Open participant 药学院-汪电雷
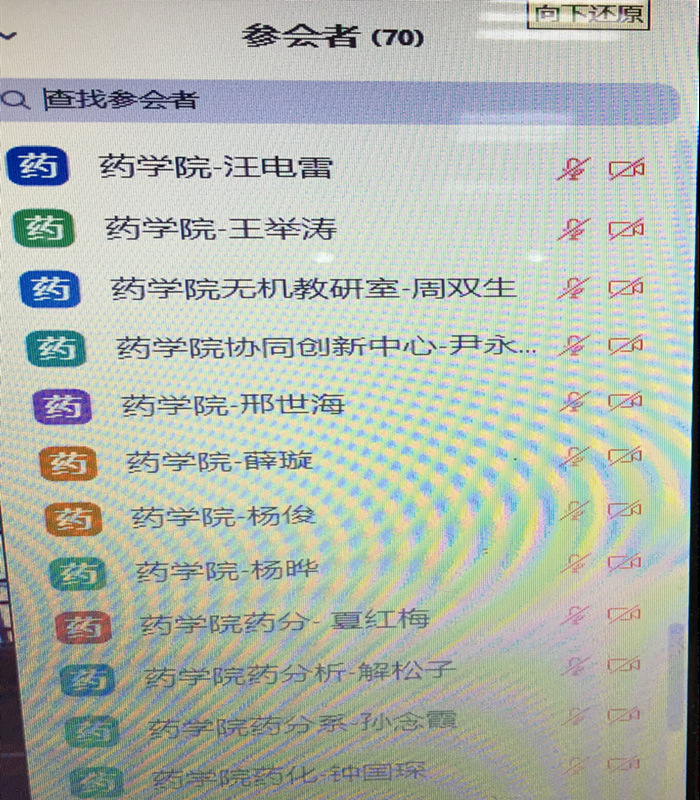700x800 pixels. (216, 168)
